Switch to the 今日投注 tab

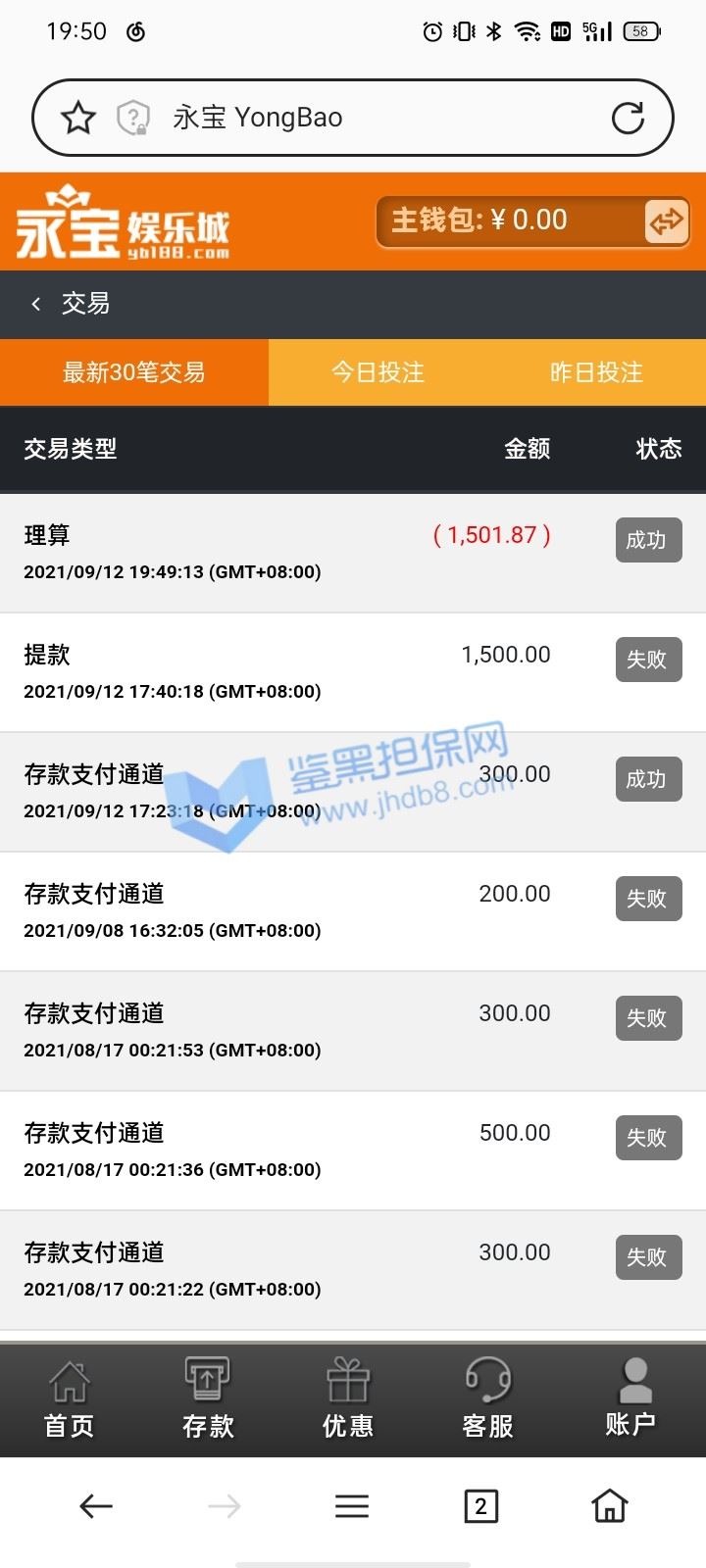378,372
